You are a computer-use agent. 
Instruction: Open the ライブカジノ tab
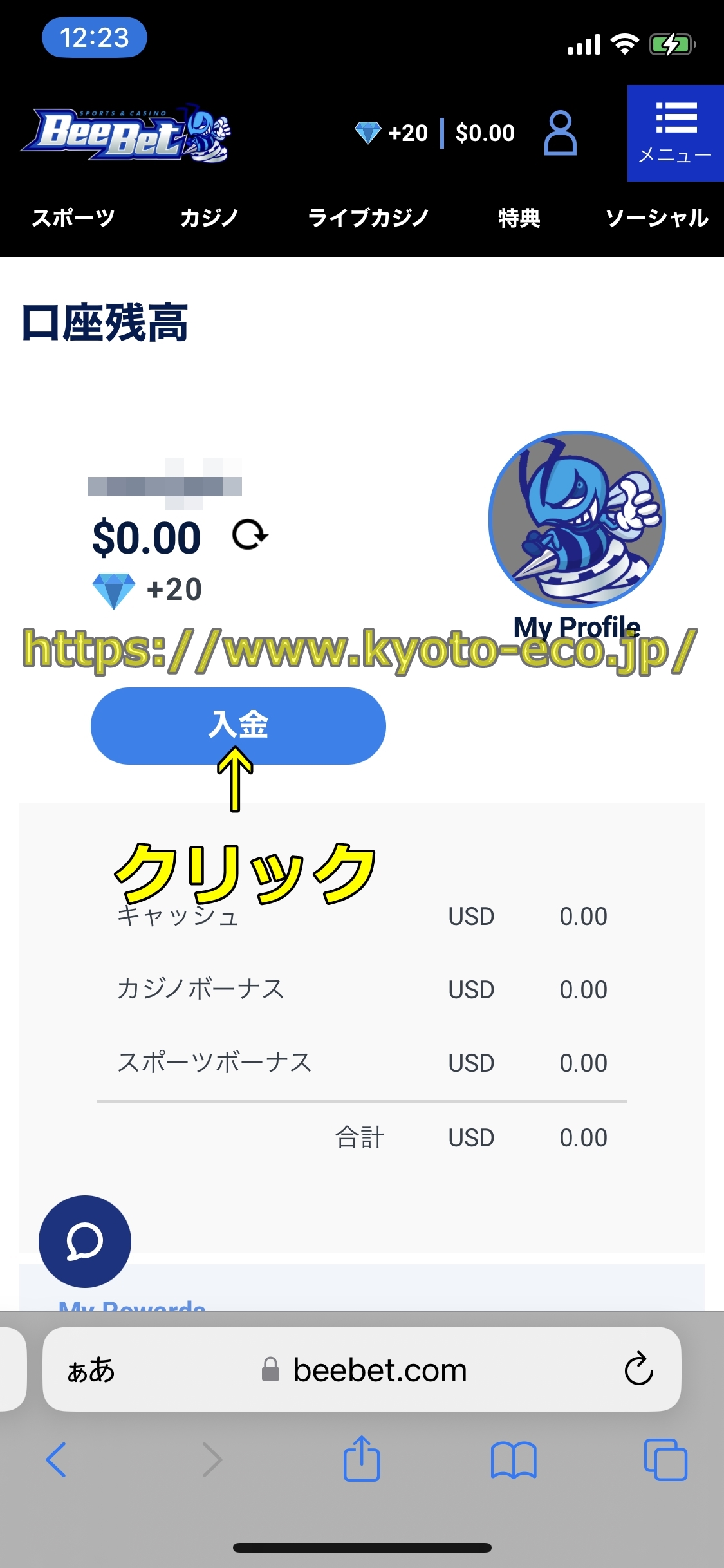[368, 218]
